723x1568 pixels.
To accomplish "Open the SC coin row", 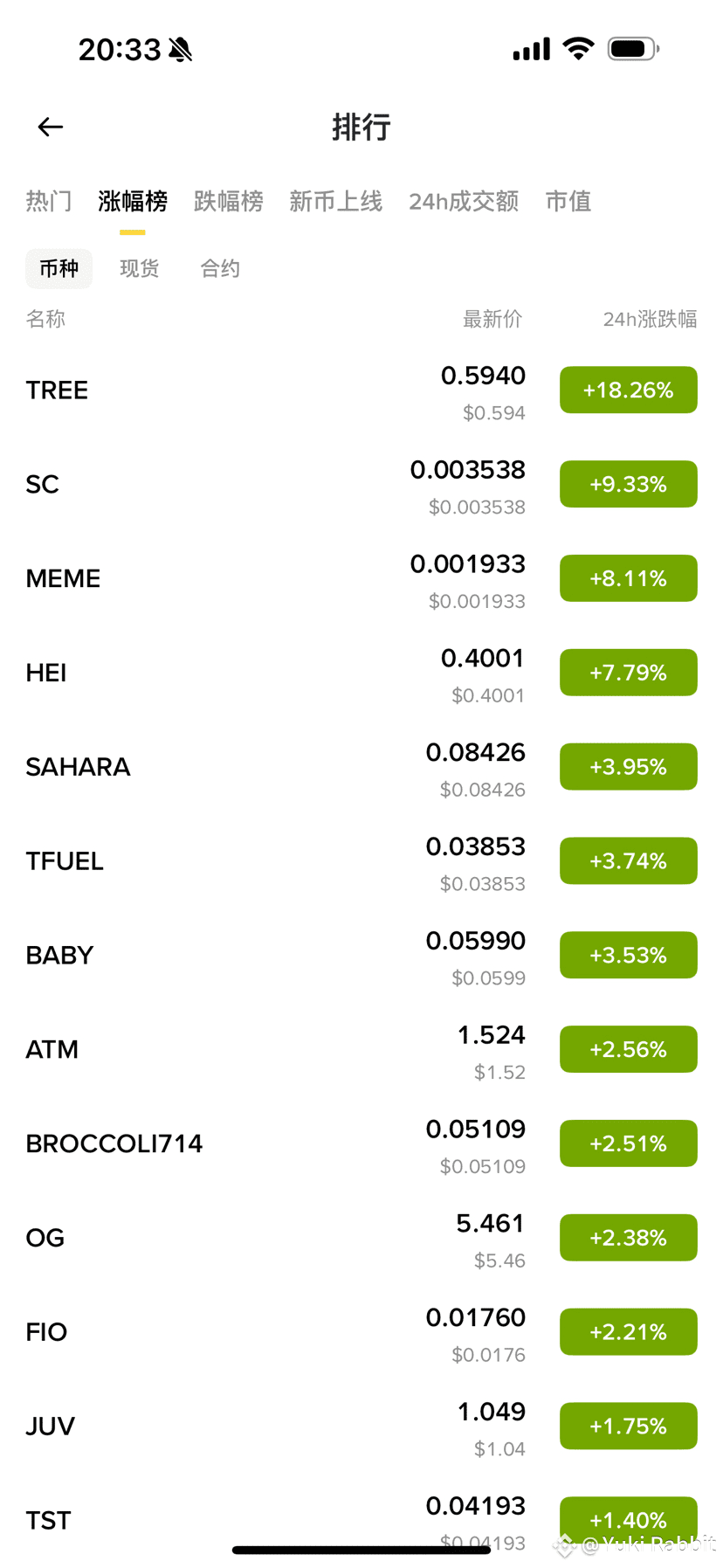I will pos(361,485).
